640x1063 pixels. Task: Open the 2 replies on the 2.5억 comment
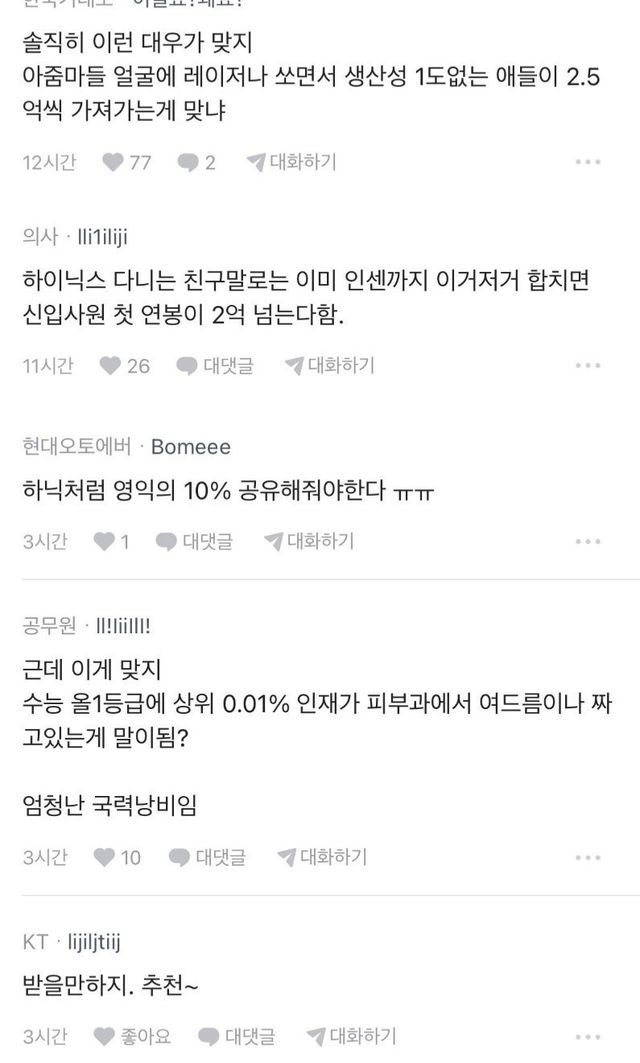click(x=196, y=162)
